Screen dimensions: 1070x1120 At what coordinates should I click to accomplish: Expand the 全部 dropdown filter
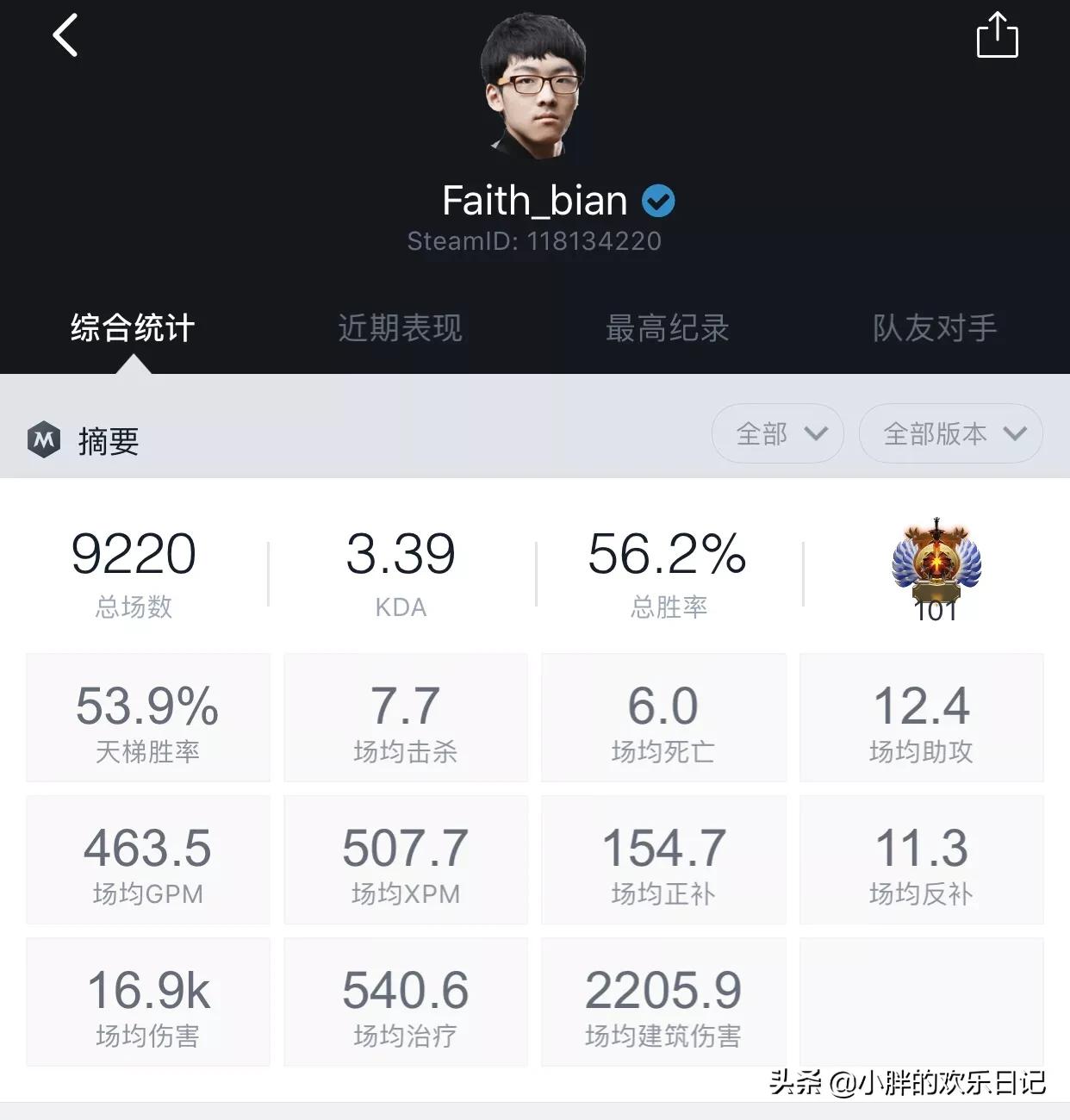pyautogui.click(x=778, y=433)
